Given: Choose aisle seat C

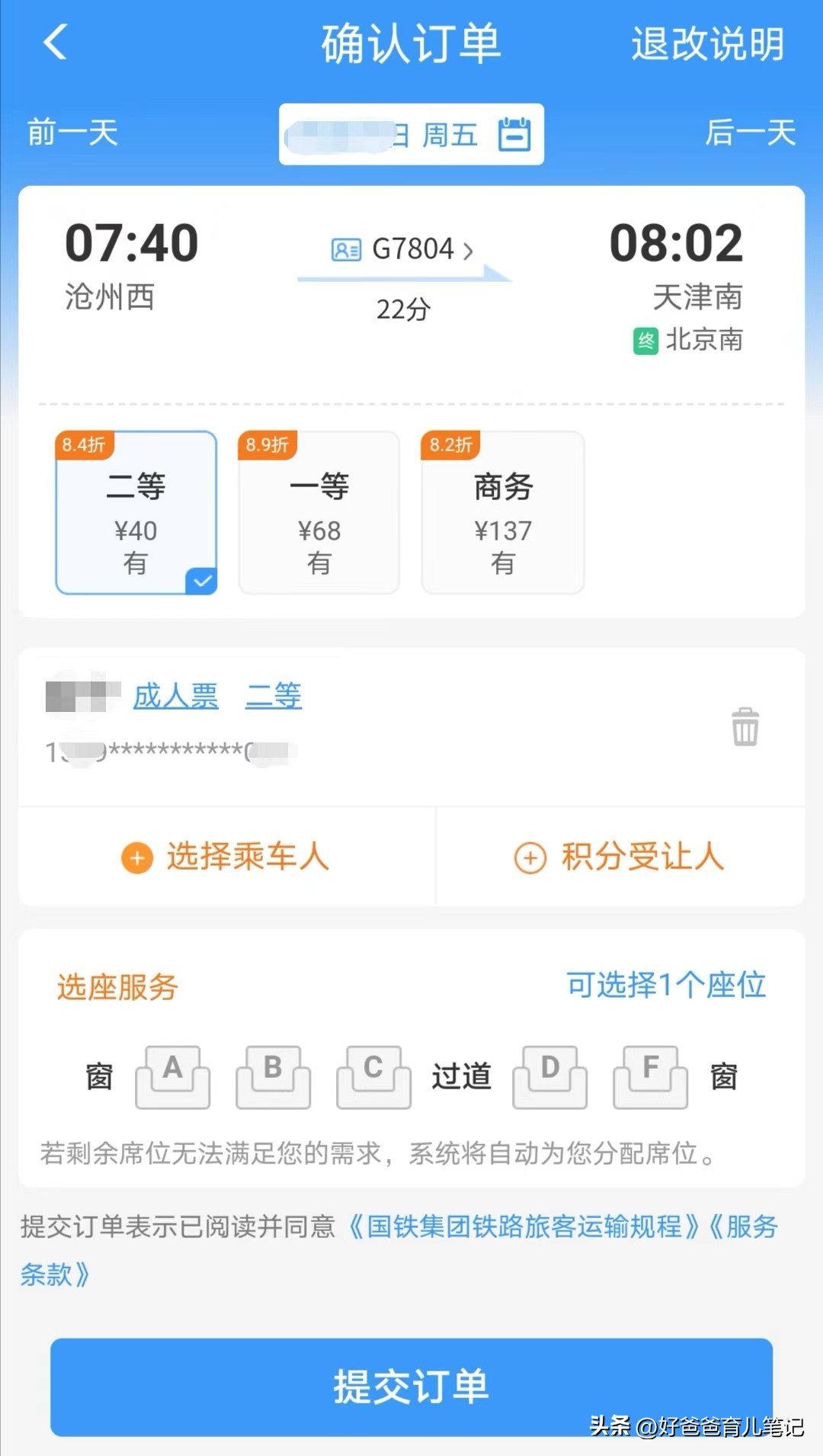Looking at the screenshot, I should pyautogui.click(x=373, y=1076).
